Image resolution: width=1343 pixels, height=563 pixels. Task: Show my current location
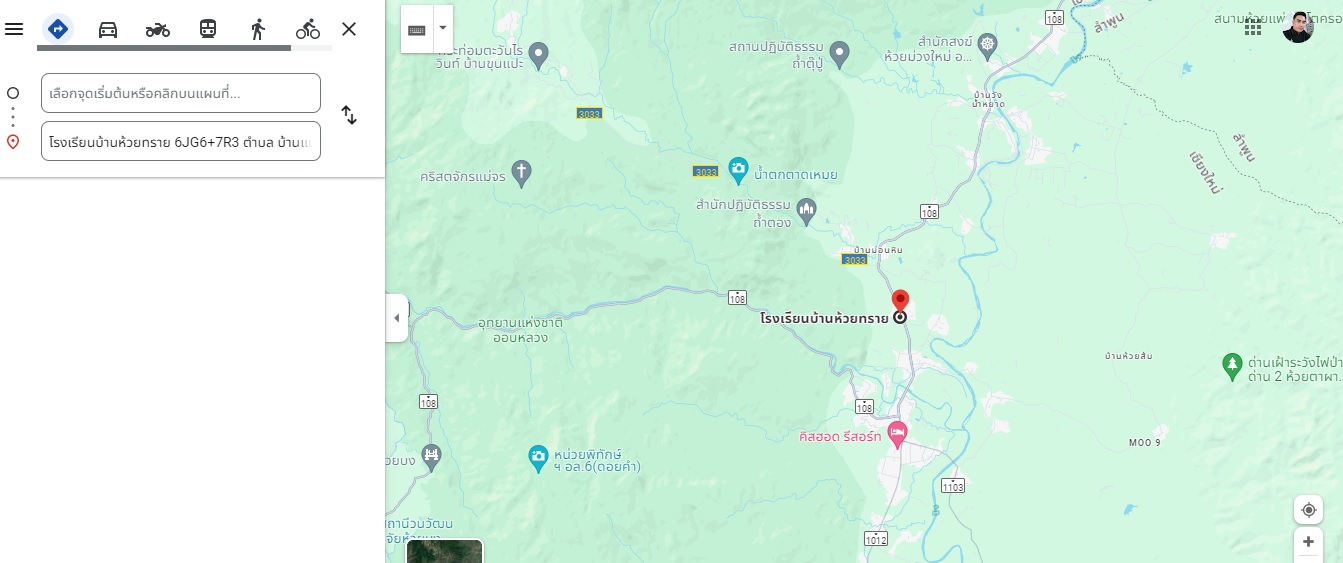tap(1308, 510)
